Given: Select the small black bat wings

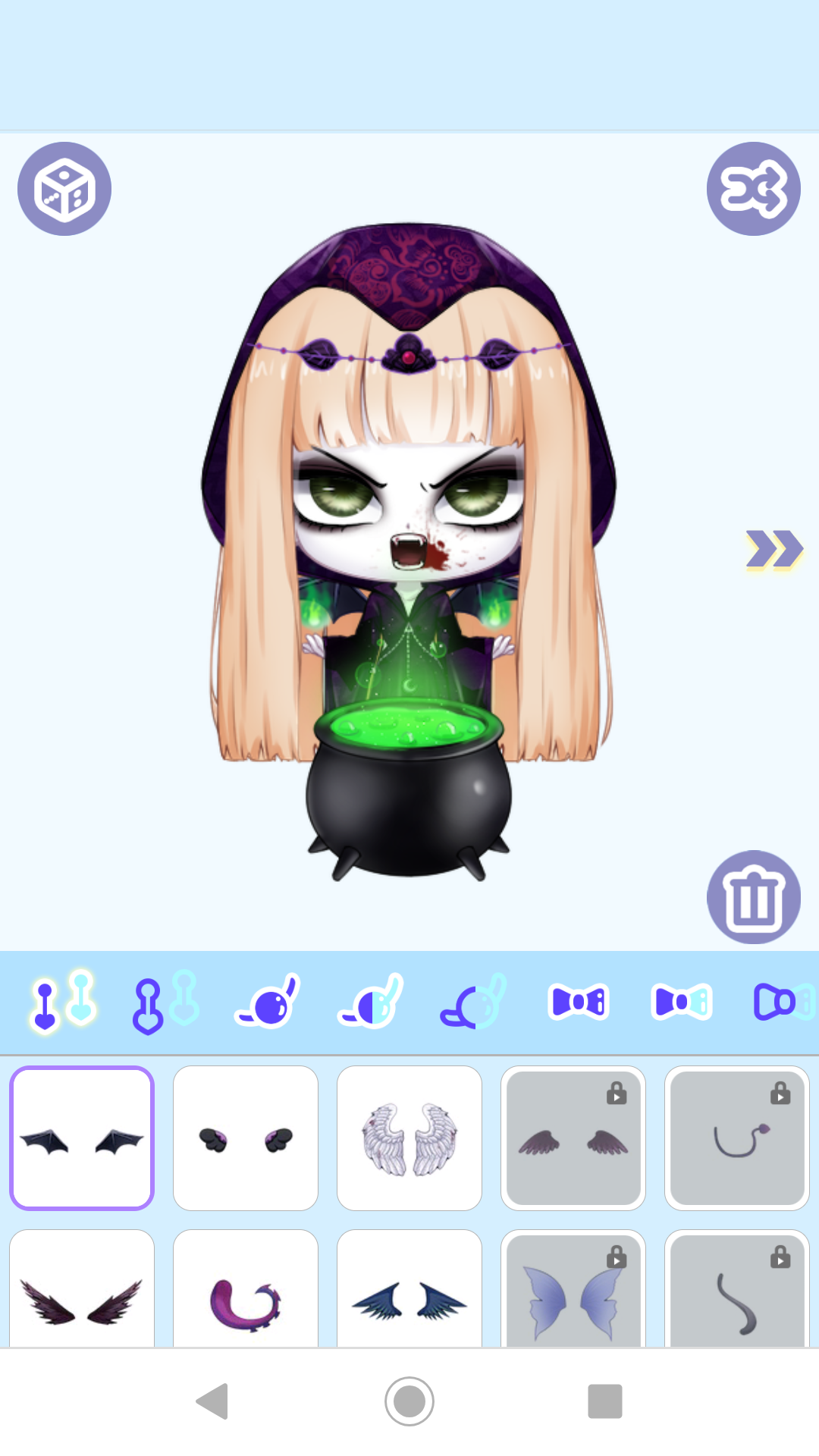Looking at the screenshot, I should tap(82, 1138).
